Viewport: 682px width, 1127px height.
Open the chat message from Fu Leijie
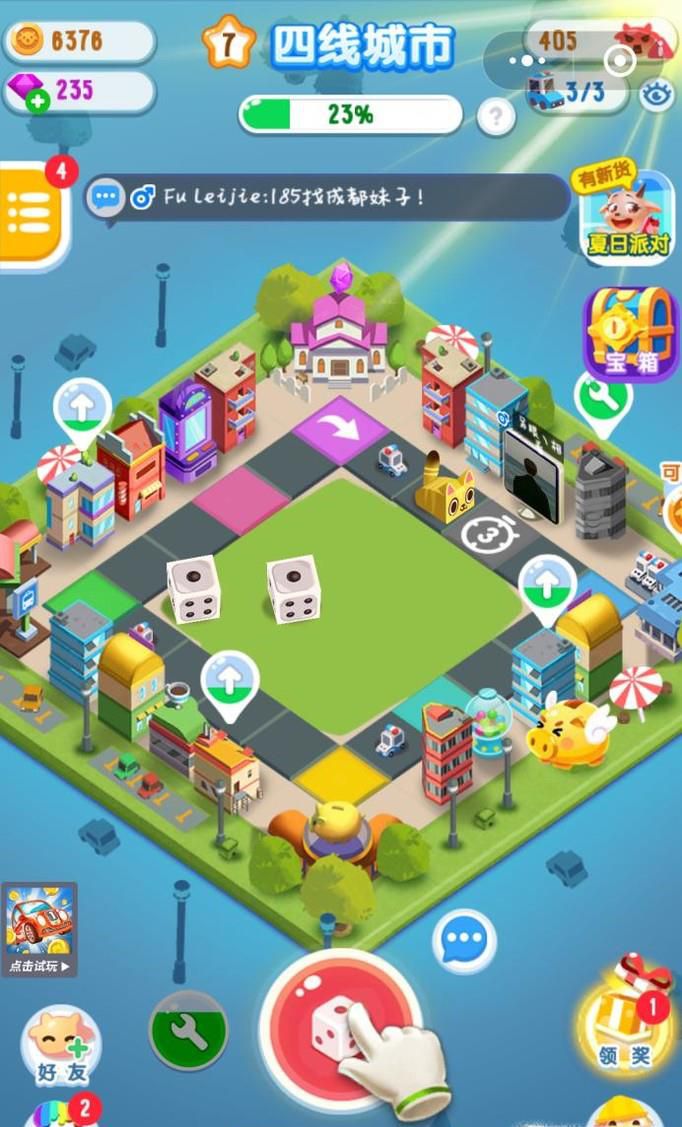(330, 197)
